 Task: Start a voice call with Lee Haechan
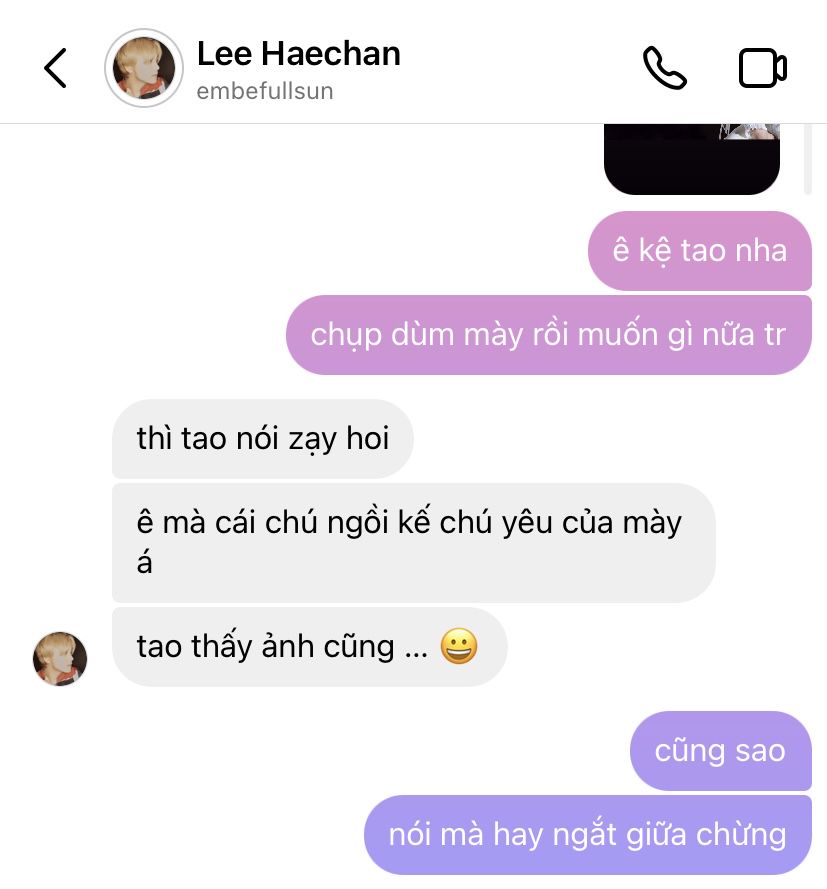point(664,68)
